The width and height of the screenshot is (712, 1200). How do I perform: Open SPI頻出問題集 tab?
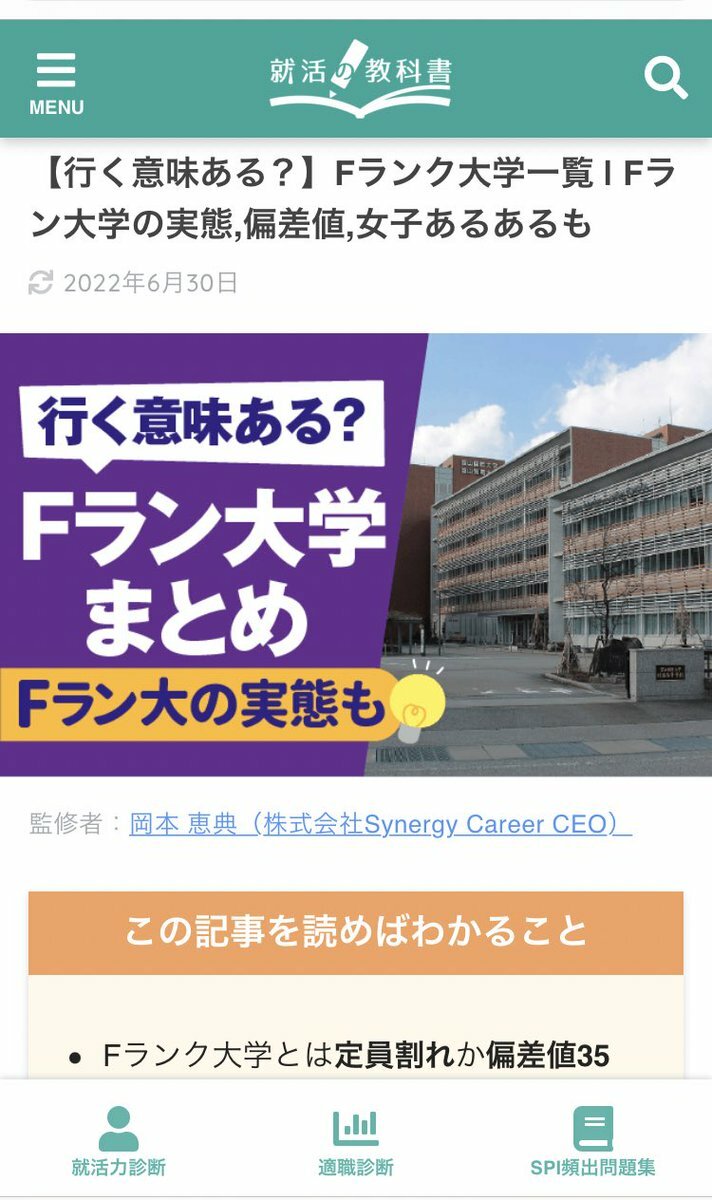tap(593, 1141)
